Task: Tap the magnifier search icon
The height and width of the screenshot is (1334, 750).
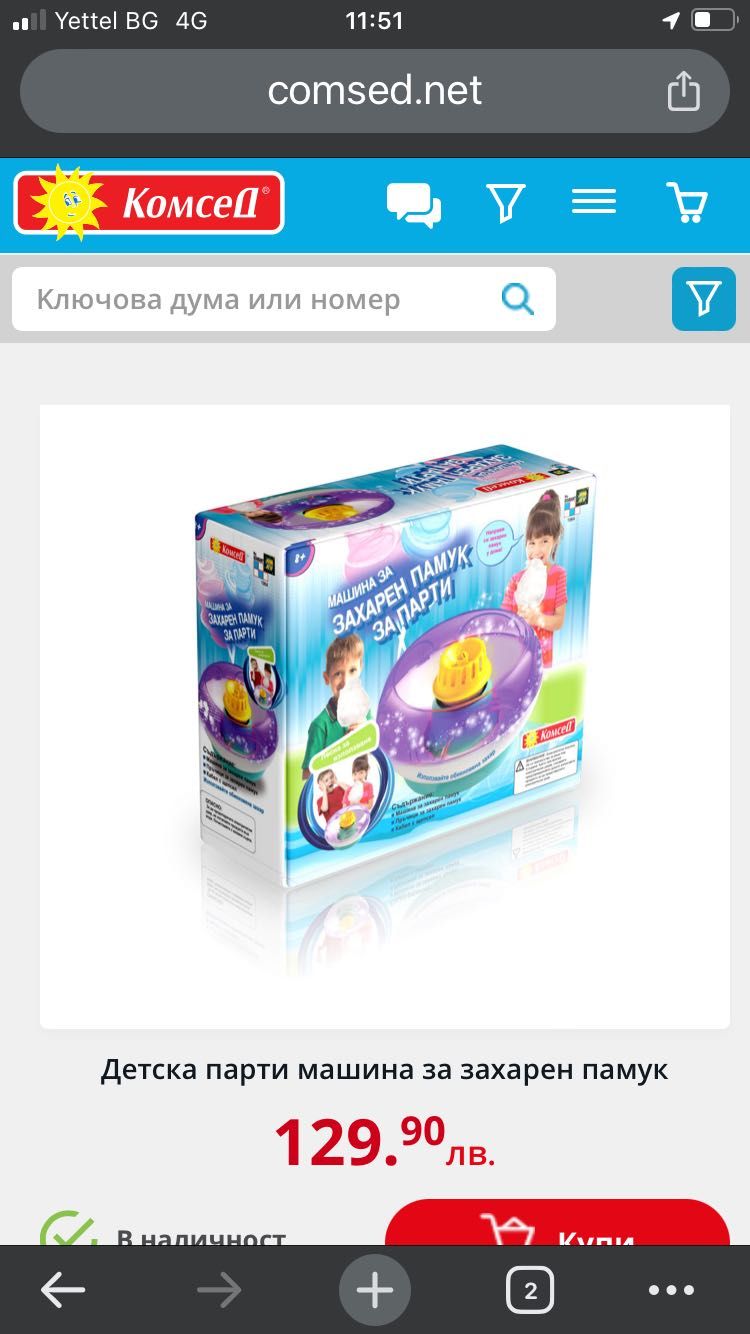Action: point(517,298)
